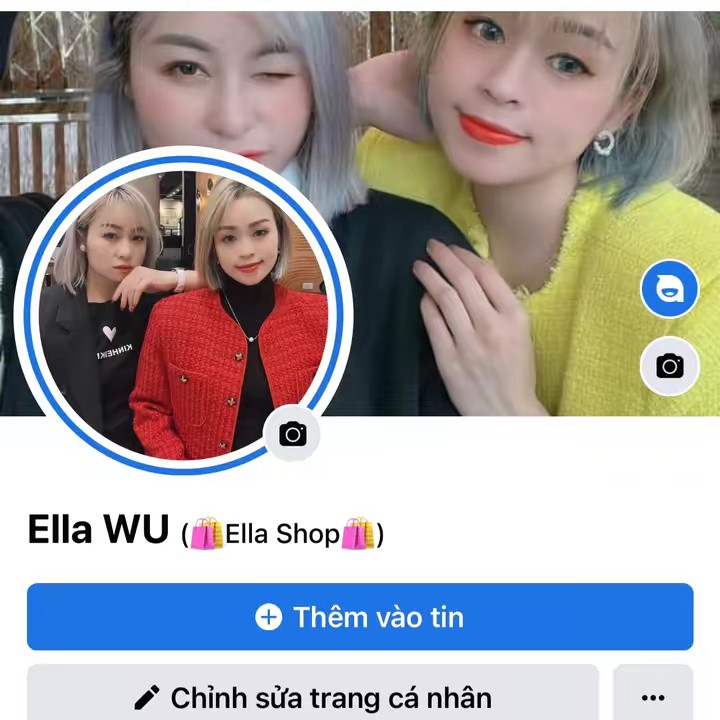
Task: Tap the avatar creation icon on cover
Action: [x=669, y=289]
